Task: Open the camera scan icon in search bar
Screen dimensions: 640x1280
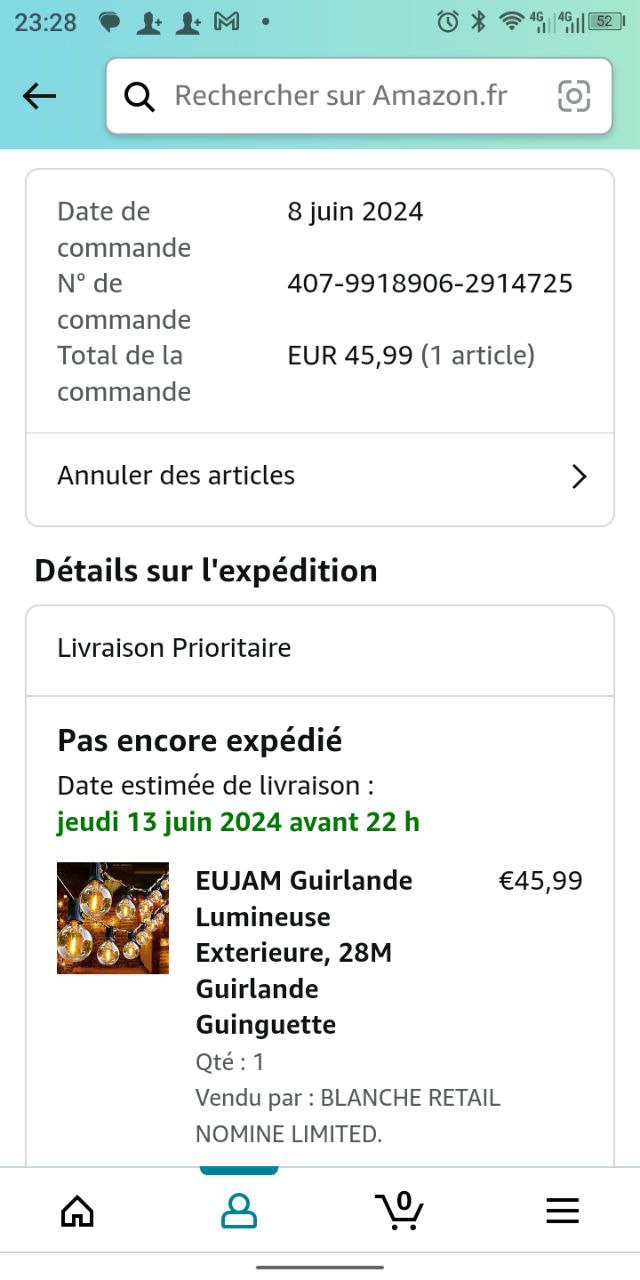Action: 574,96
